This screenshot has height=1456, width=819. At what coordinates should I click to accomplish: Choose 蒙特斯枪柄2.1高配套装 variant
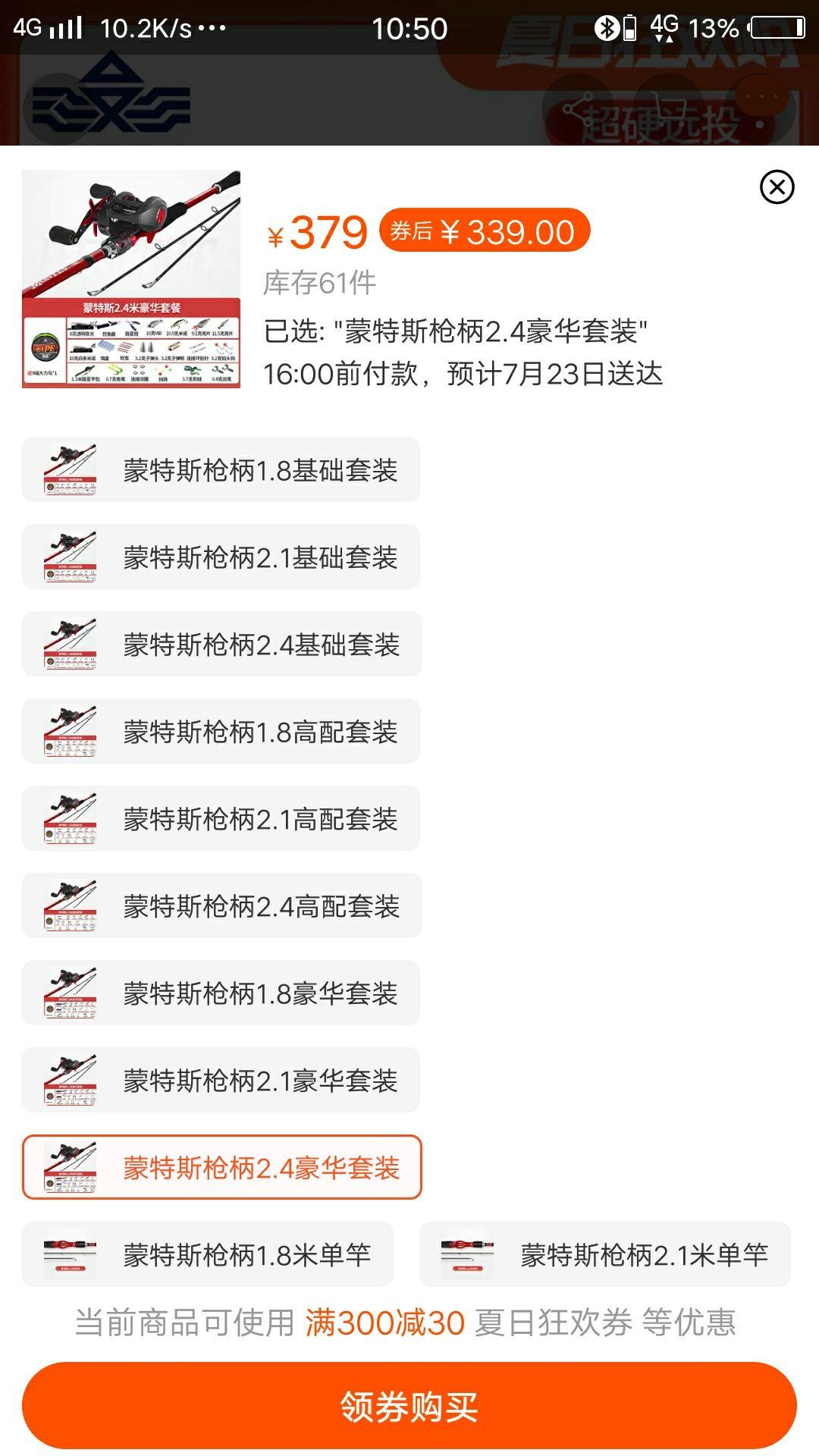(221, 819)
